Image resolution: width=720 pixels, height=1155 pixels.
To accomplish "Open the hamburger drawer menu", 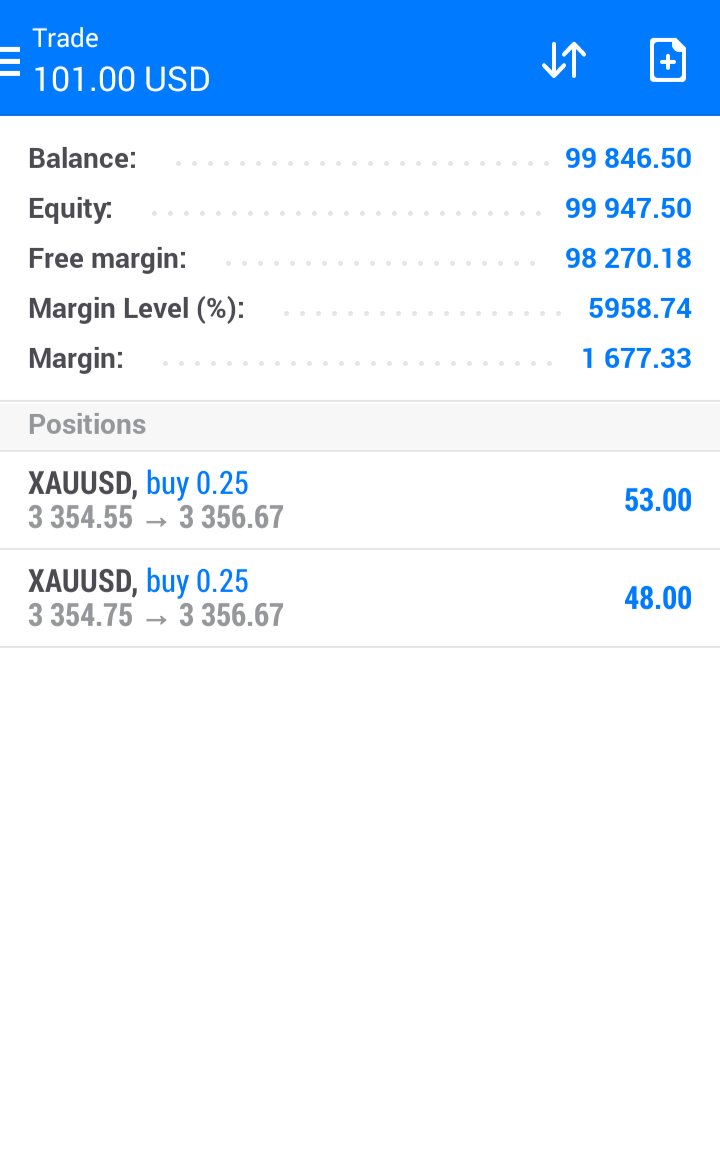I will (10, 61).
